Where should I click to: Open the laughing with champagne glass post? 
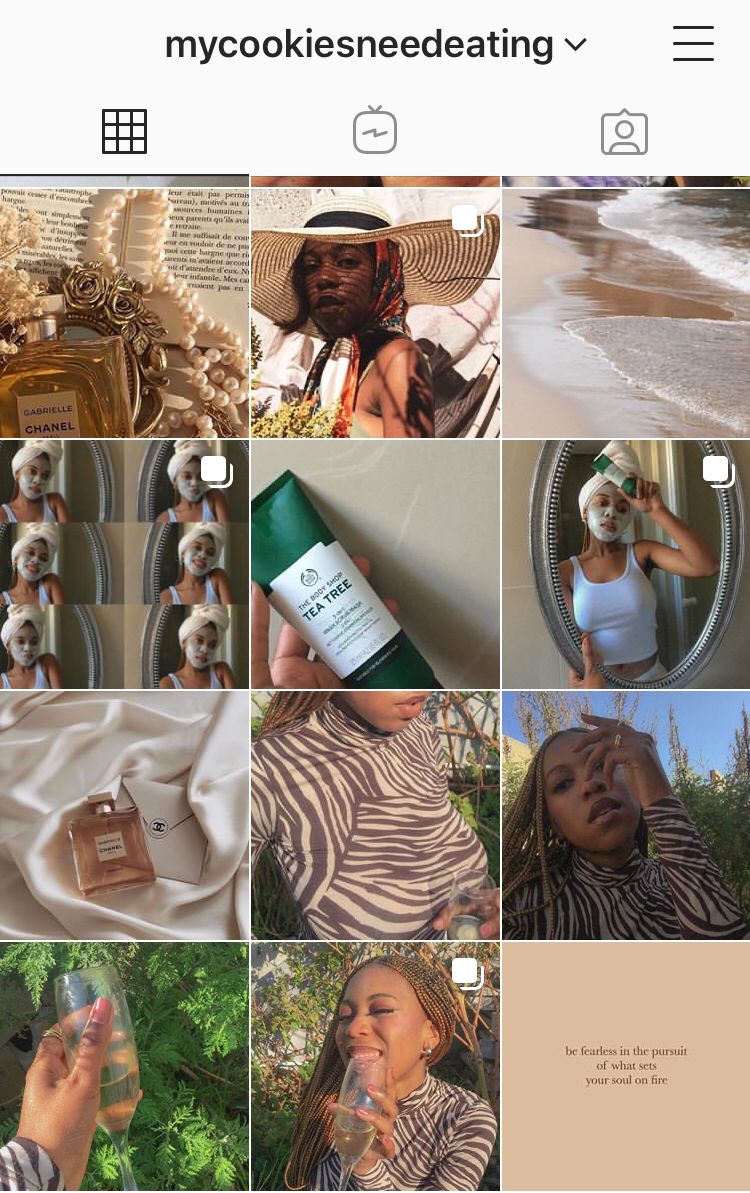coord(375,1067)
